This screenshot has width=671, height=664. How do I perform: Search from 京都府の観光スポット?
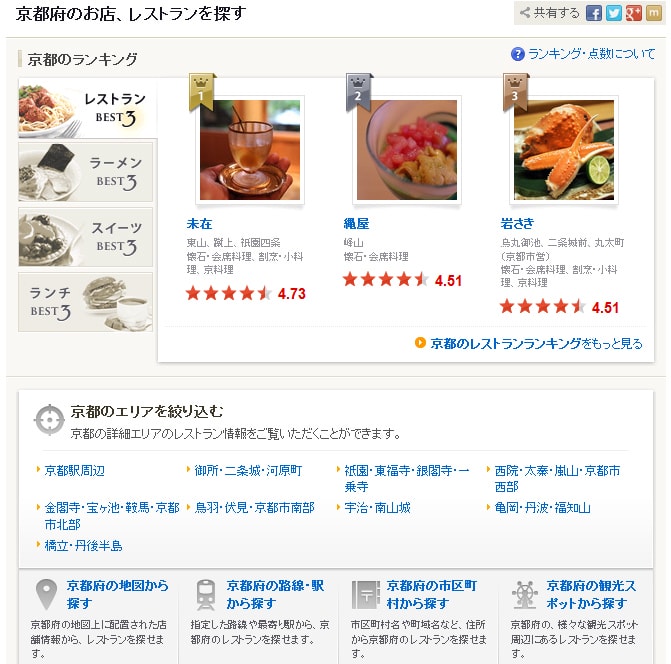coord(591,594)
